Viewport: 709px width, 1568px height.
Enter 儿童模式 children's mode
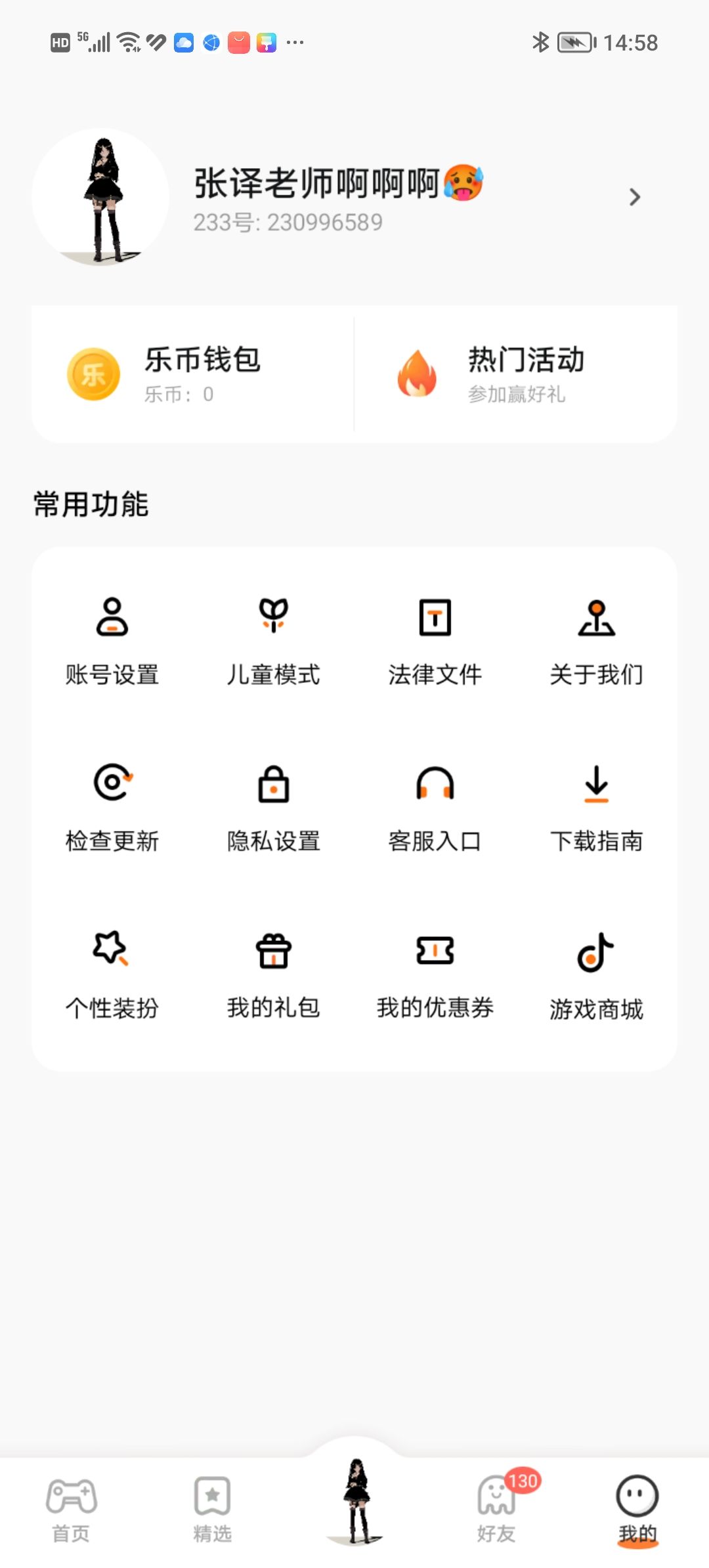coord(274,642)
